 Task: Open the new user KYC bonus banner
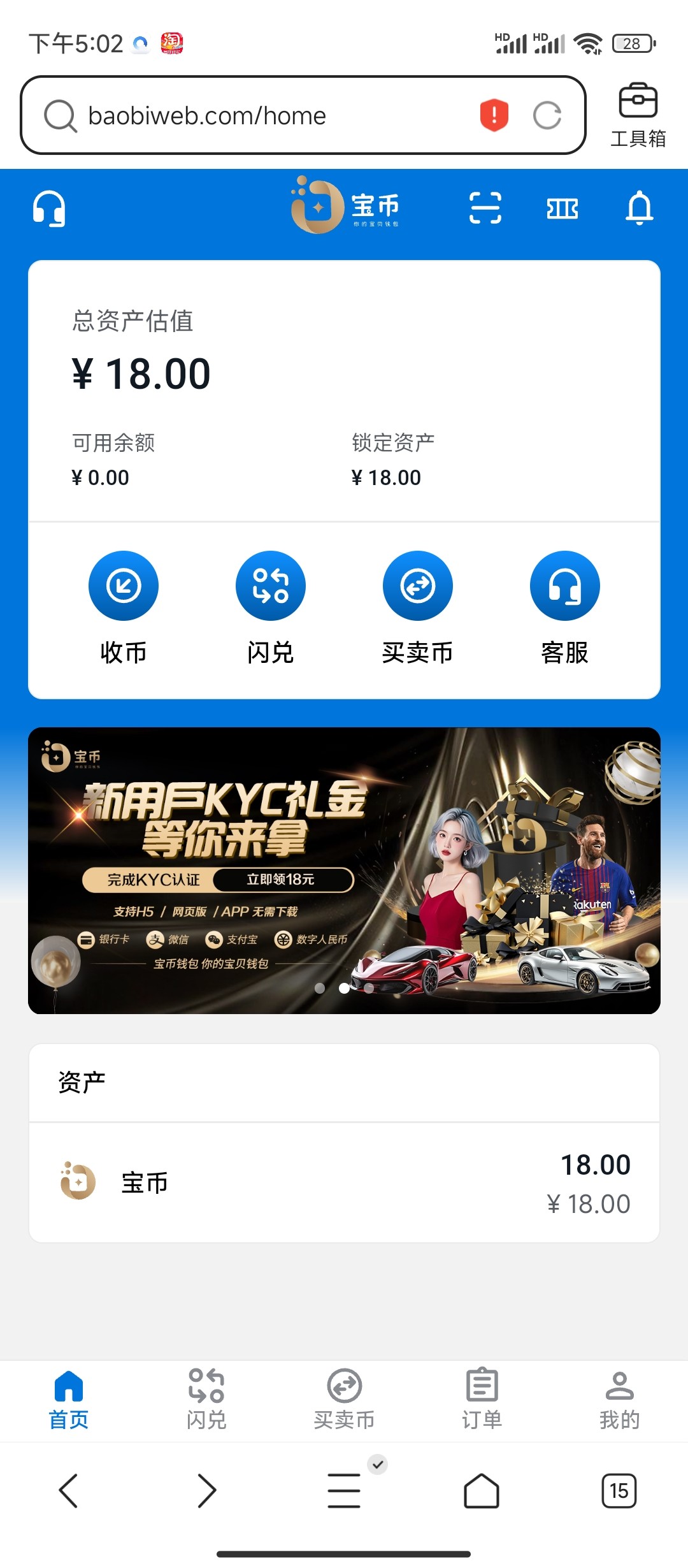(x=344, y=870)
